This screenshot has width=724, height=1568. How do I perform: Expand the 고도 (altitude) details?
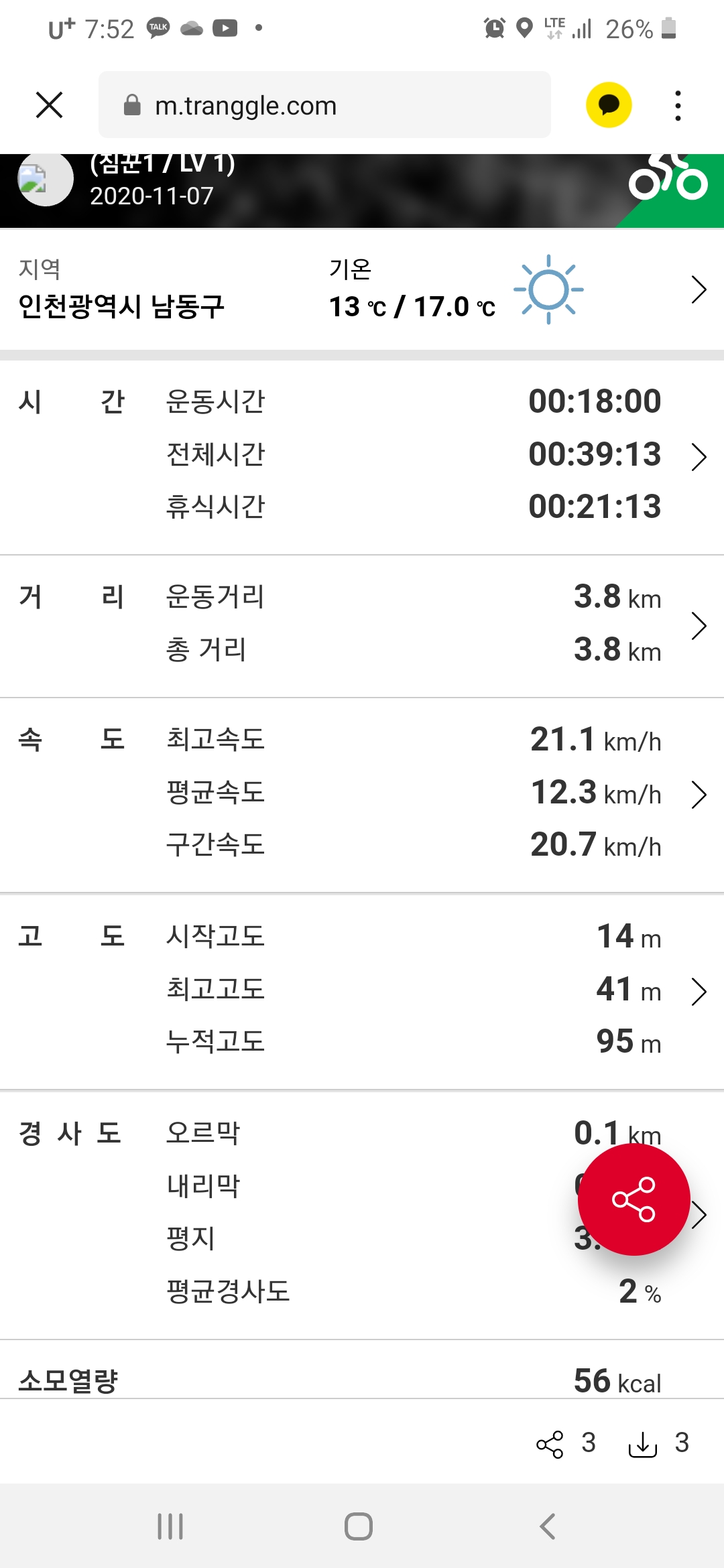tap(699, 992)
